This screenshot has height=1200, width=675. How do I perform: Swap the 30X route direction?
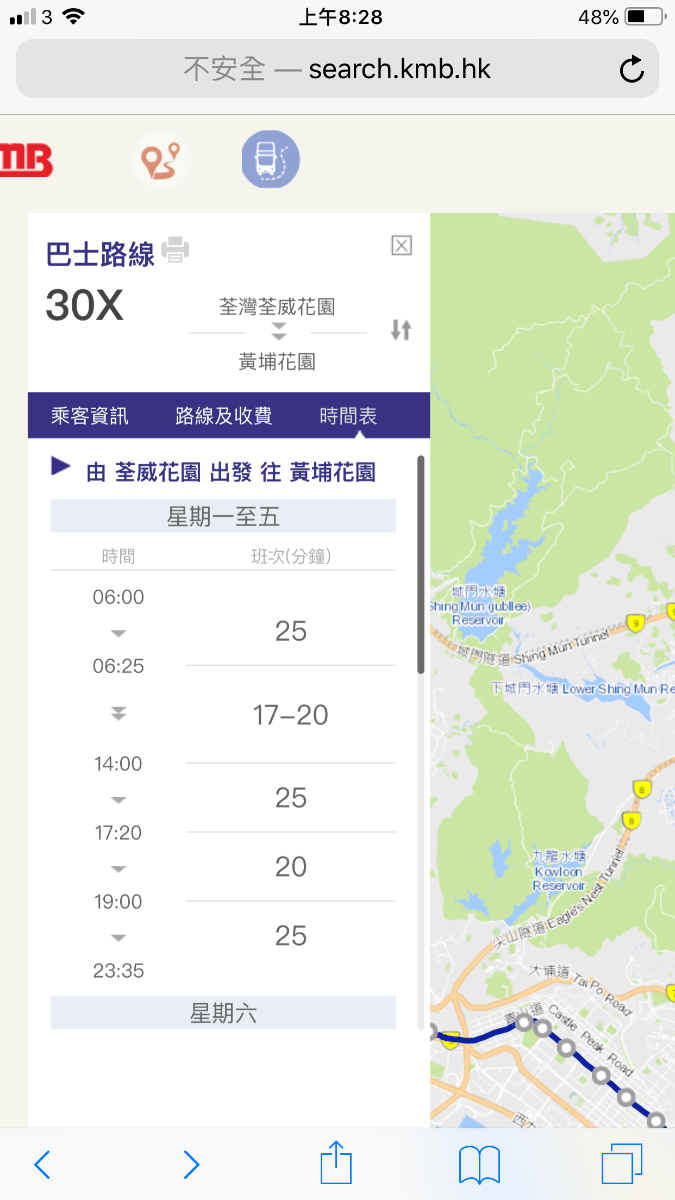(x=401, y=330)
